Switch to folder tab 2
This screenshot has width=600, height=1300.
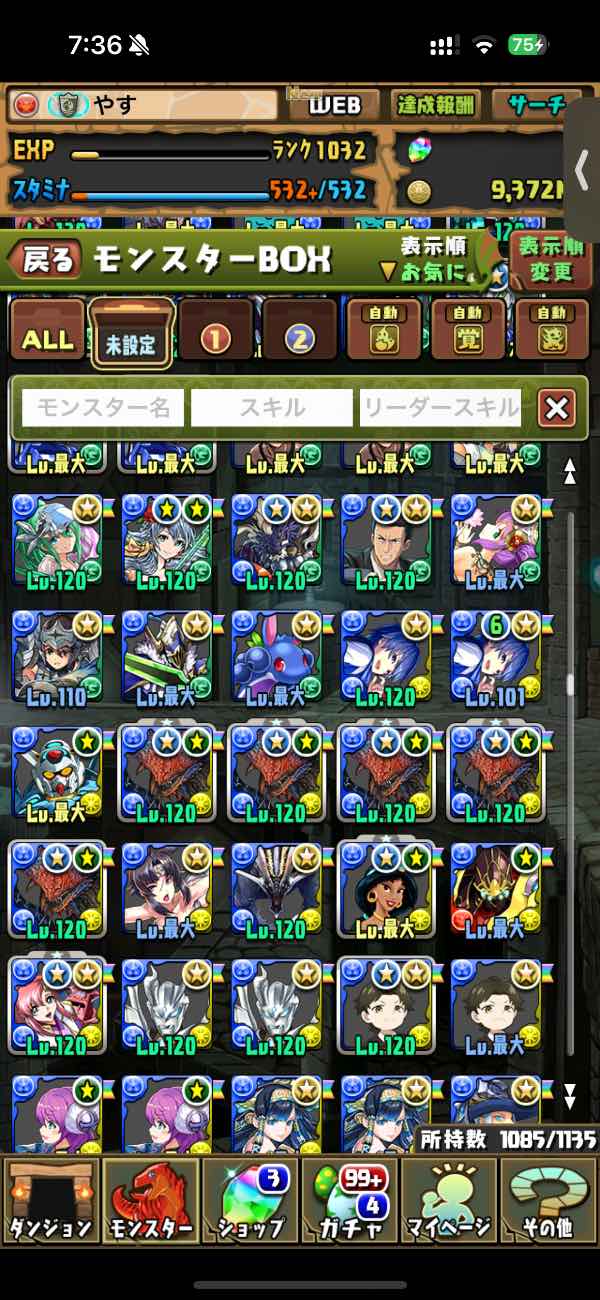(300, 337)
